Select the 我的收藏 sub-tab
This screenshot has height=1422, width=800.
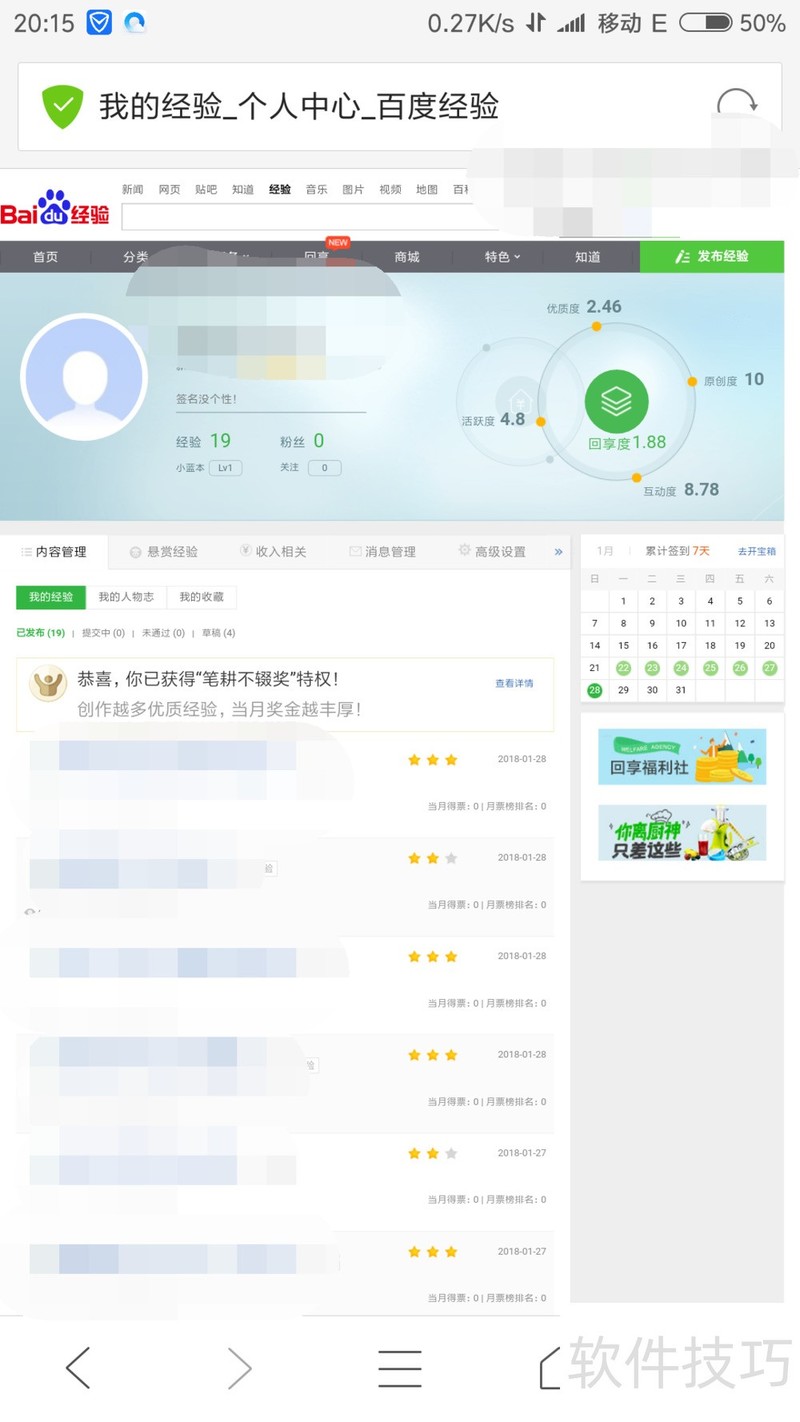tap(201, 597)
